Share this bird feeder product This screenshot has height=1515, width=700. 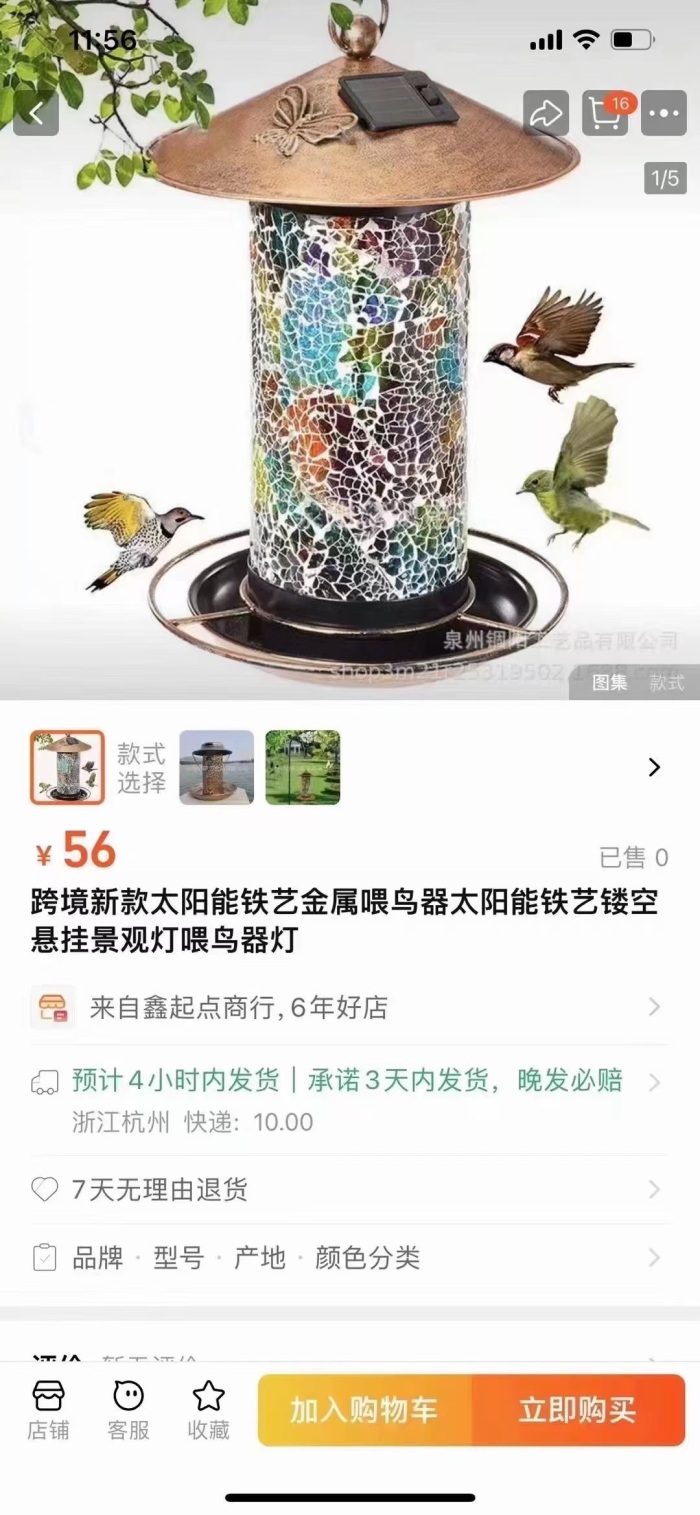point(546,113)
